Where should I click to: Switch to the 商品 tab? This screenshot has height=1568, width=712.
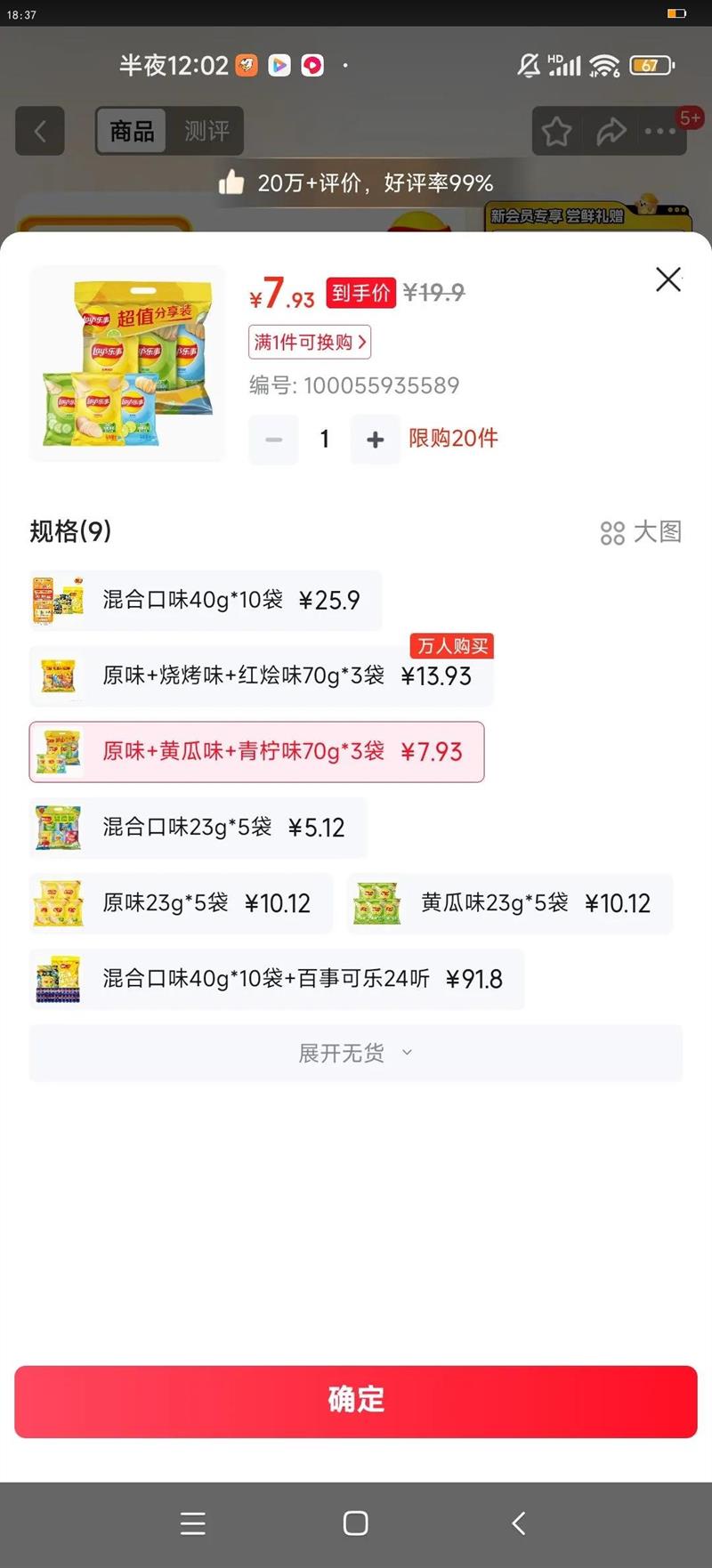[131, 131]
